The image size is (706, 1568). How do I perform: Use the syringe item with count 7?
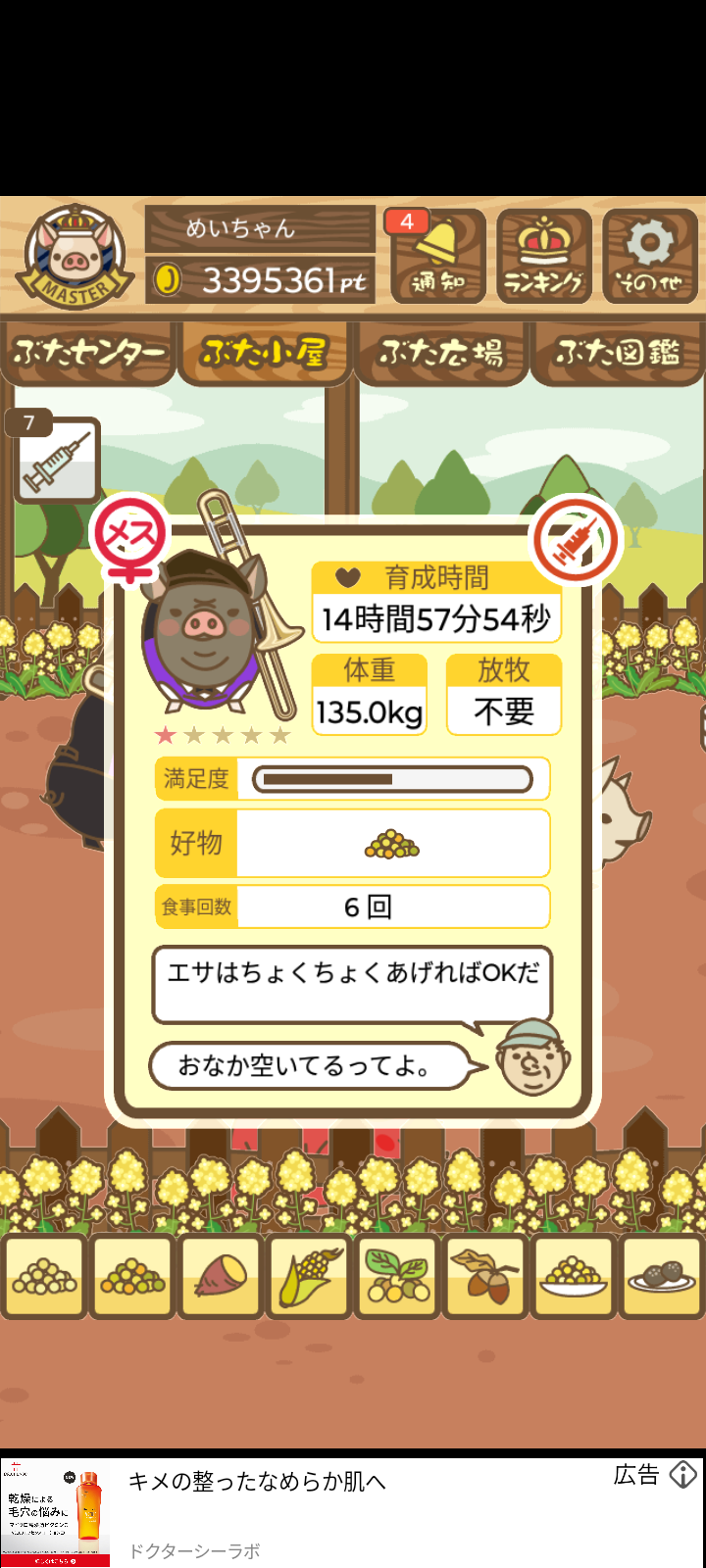pyautogui.click(x=58, y=461)
